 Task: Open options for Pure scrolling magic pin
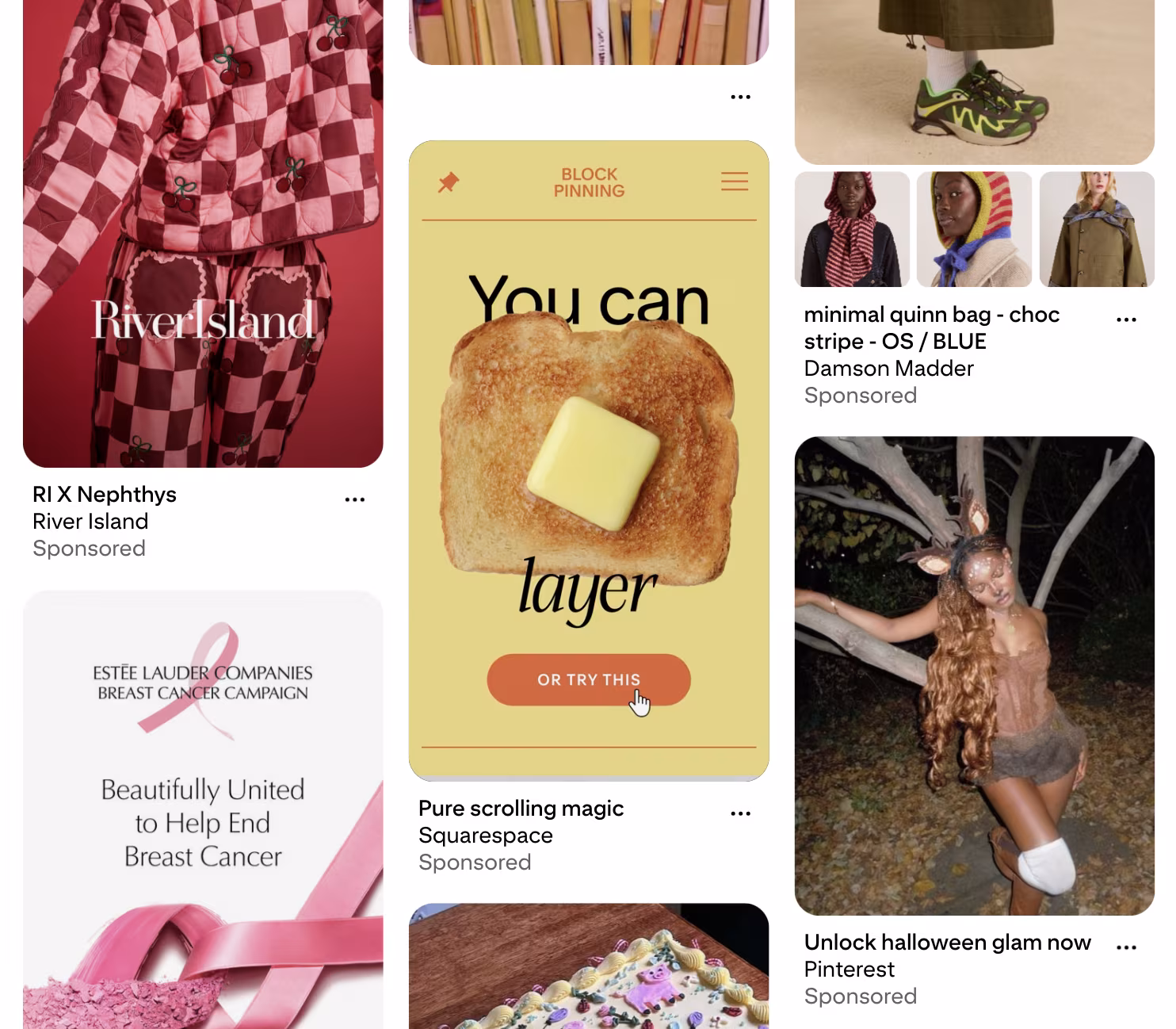point(740,813)
